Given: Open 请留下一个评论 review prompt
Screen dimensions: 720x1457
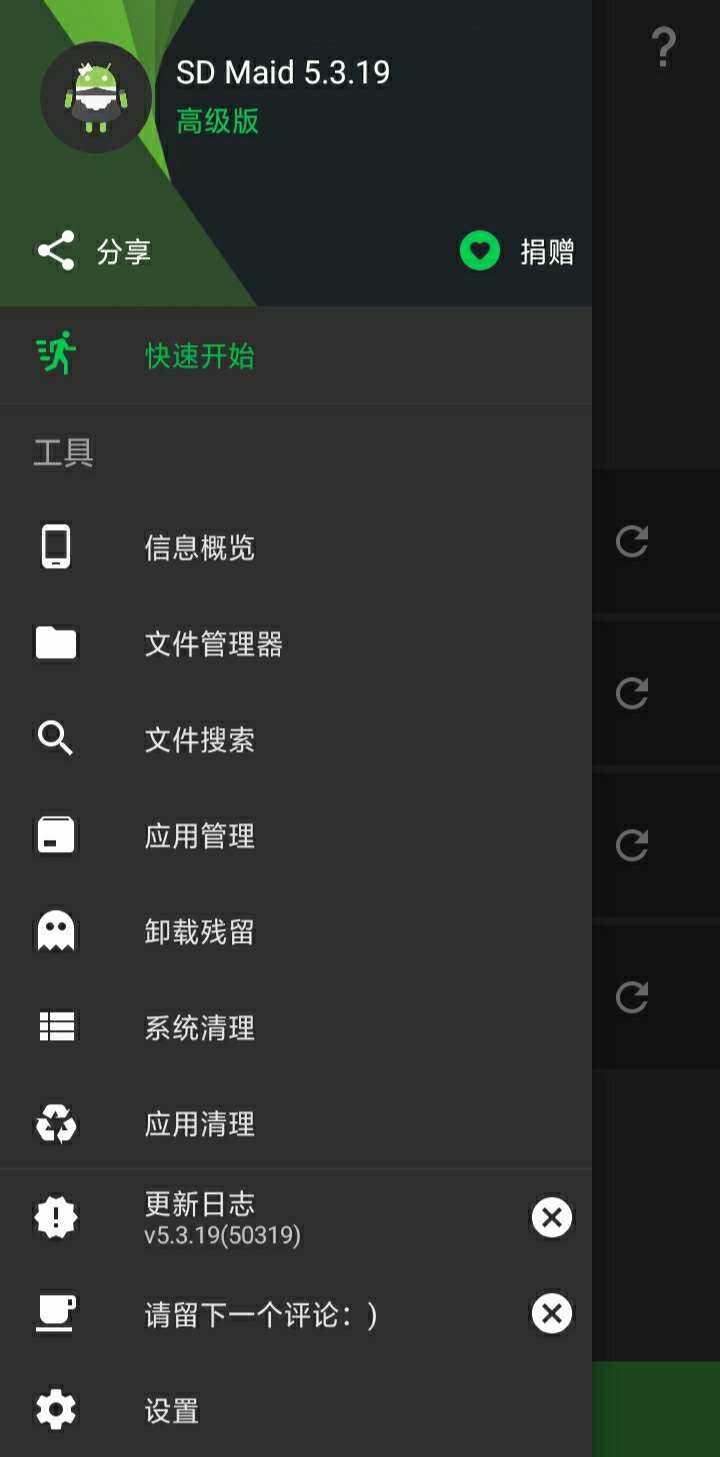Looking at the screenshot, I should click(x=260, y=1315).
